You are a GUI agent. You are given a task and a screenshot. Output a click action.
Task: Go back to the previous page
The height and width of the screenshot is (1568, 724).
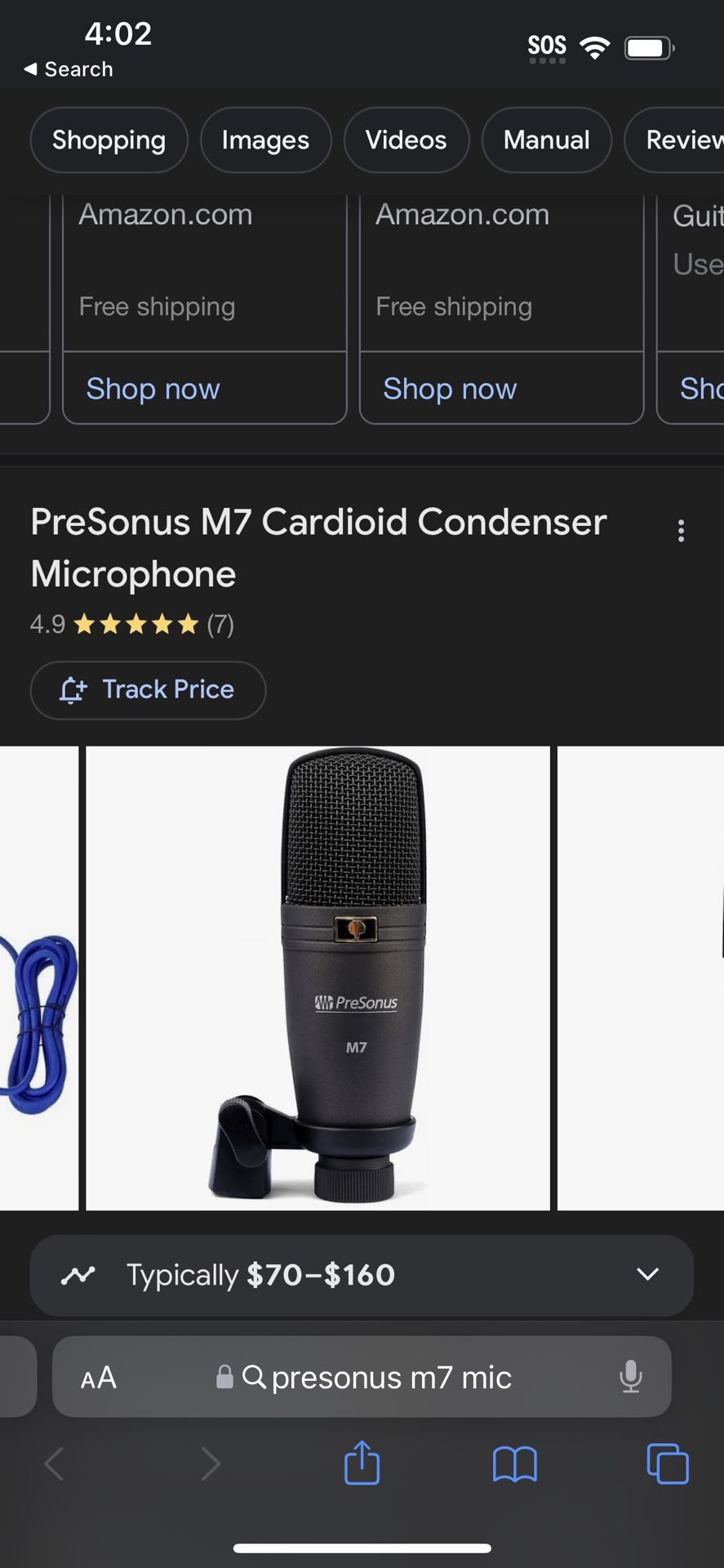click(54, 1463)
